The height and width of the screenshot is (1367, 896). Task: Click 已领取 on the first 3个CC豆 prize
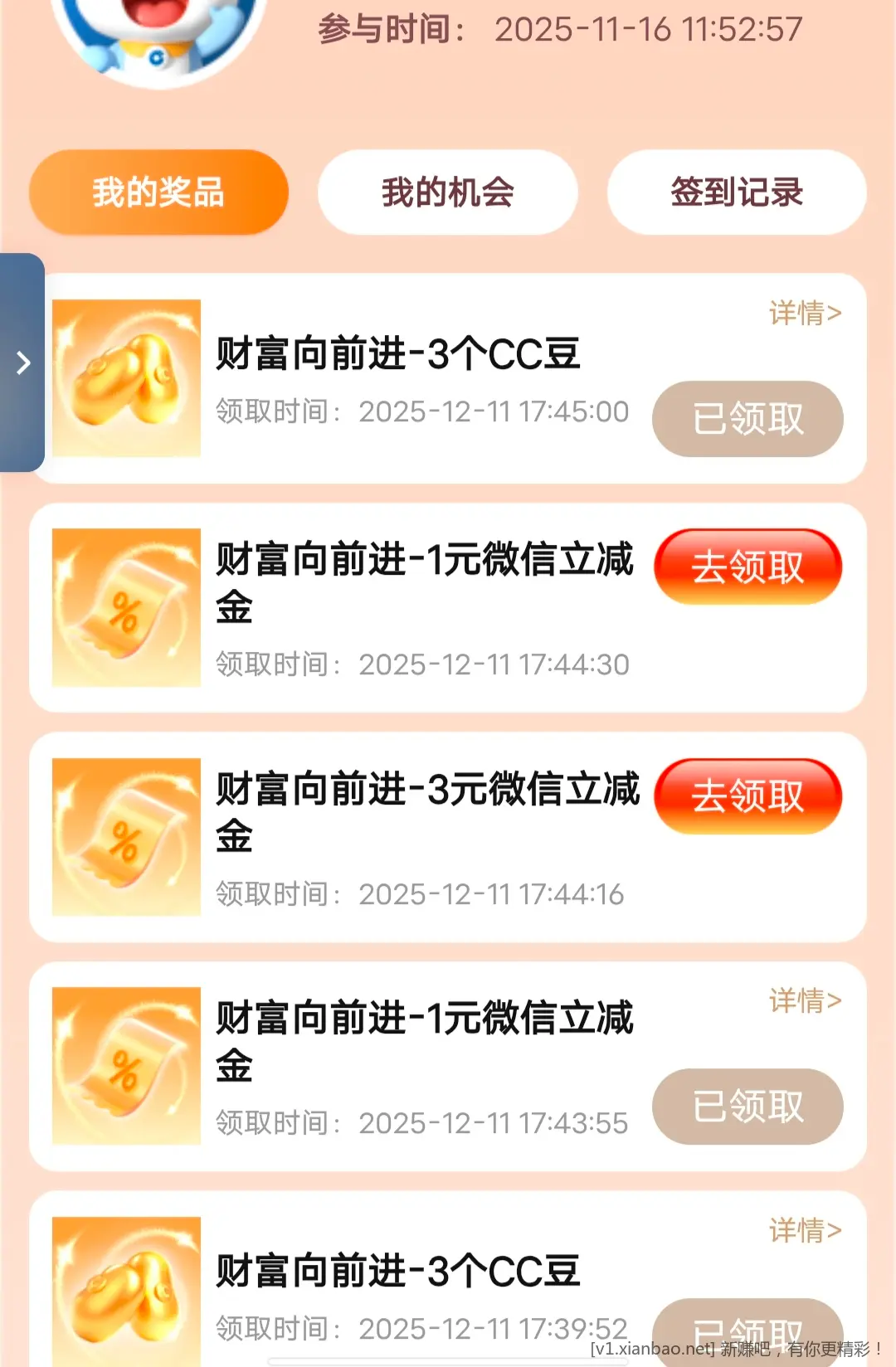point(747,420)
